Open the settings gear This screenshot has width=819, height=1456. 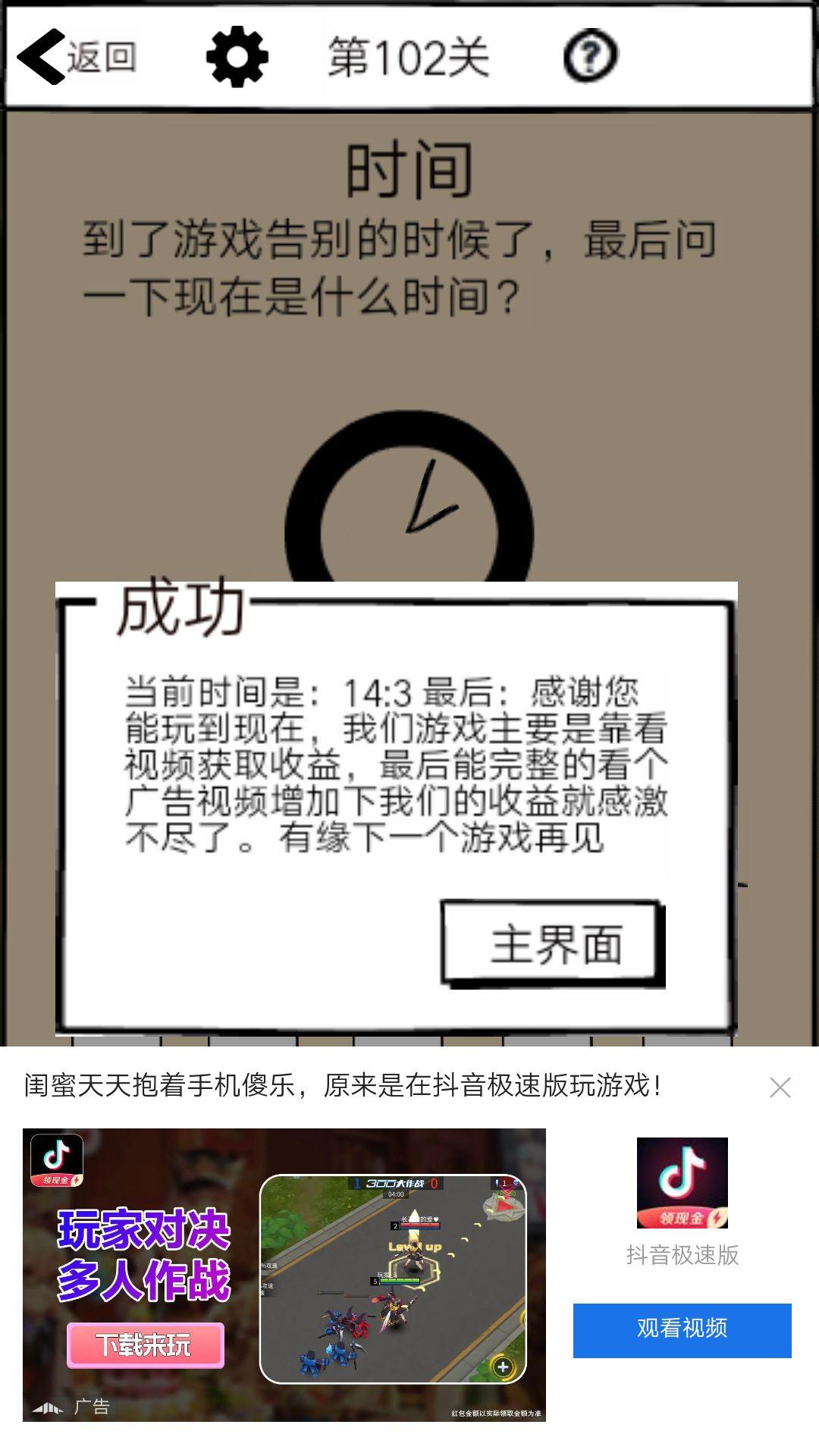(x=237, y=57)
